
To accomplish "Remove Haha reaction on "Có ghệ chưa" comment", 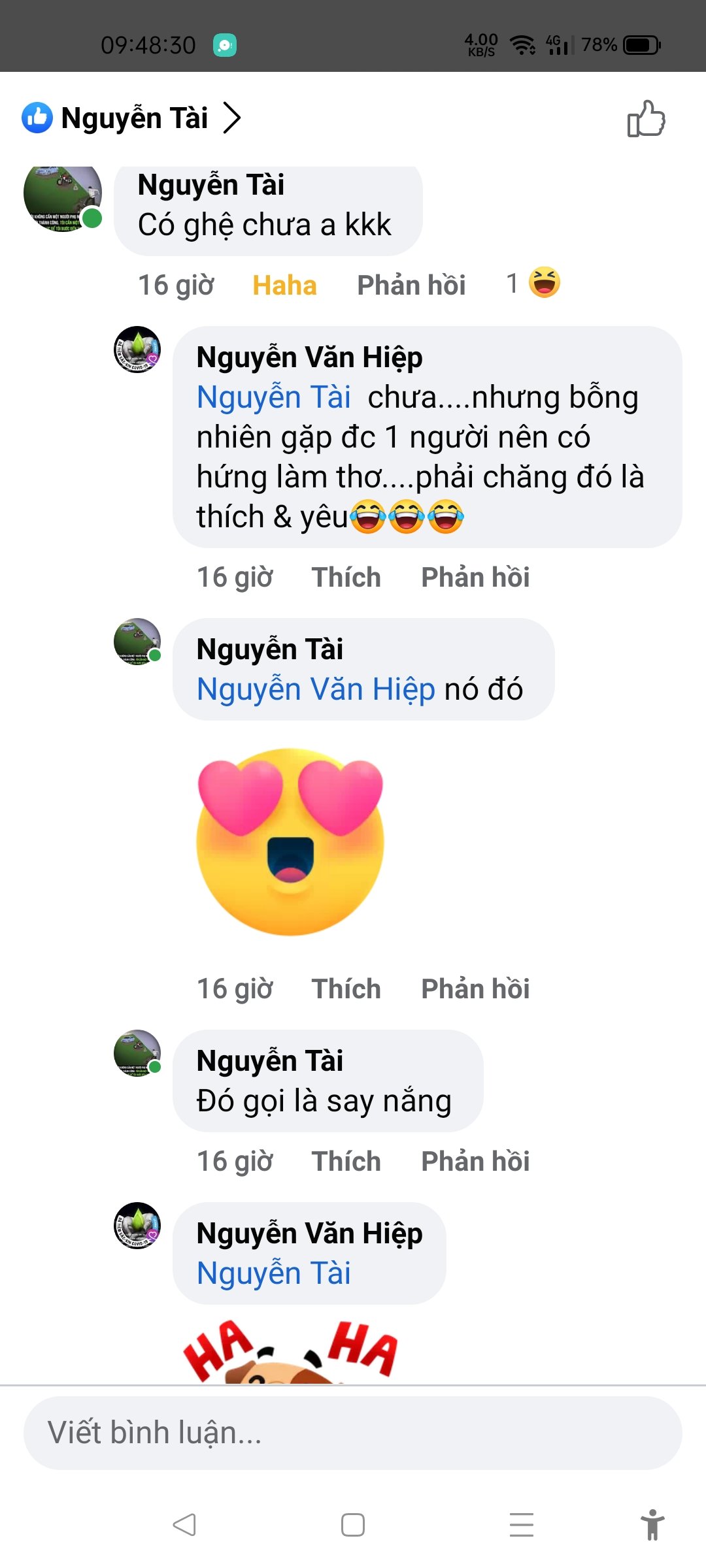I will pyautogui.click(x=284, y=286).
